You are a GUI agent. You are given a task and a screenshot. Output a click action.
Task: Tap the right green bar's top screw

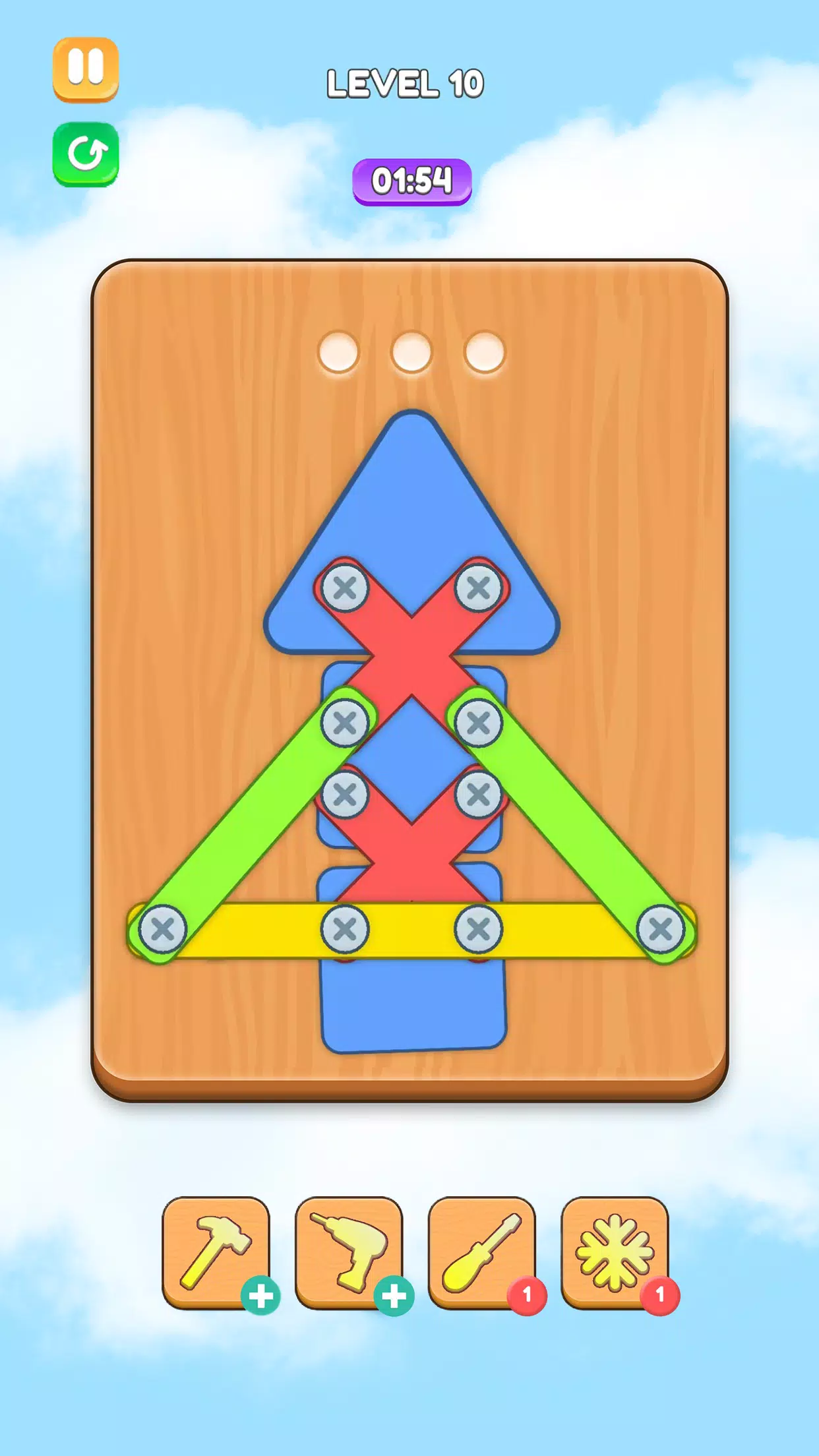pos(479,723)
